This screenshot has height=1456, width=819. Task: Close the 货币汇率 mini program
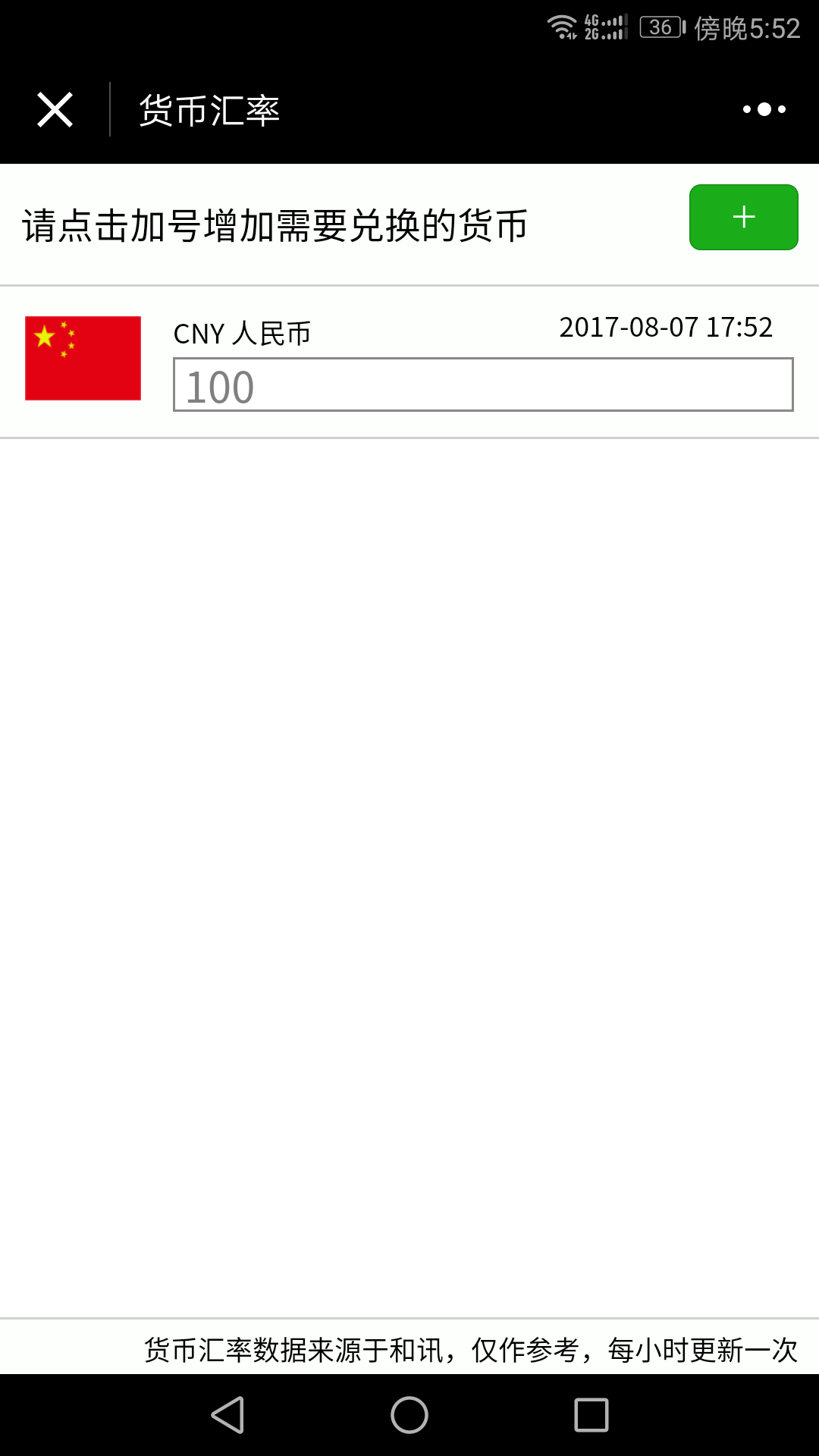click(x=55, y=110)
